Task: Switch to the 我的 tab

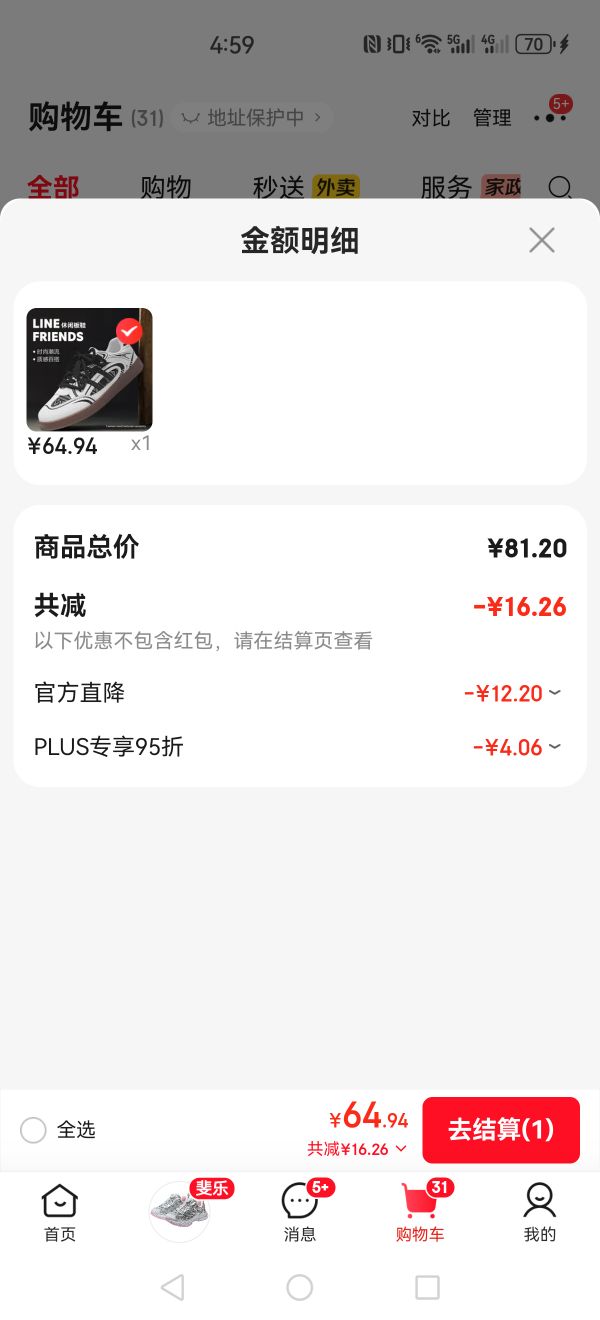Action: [540, 1212]
